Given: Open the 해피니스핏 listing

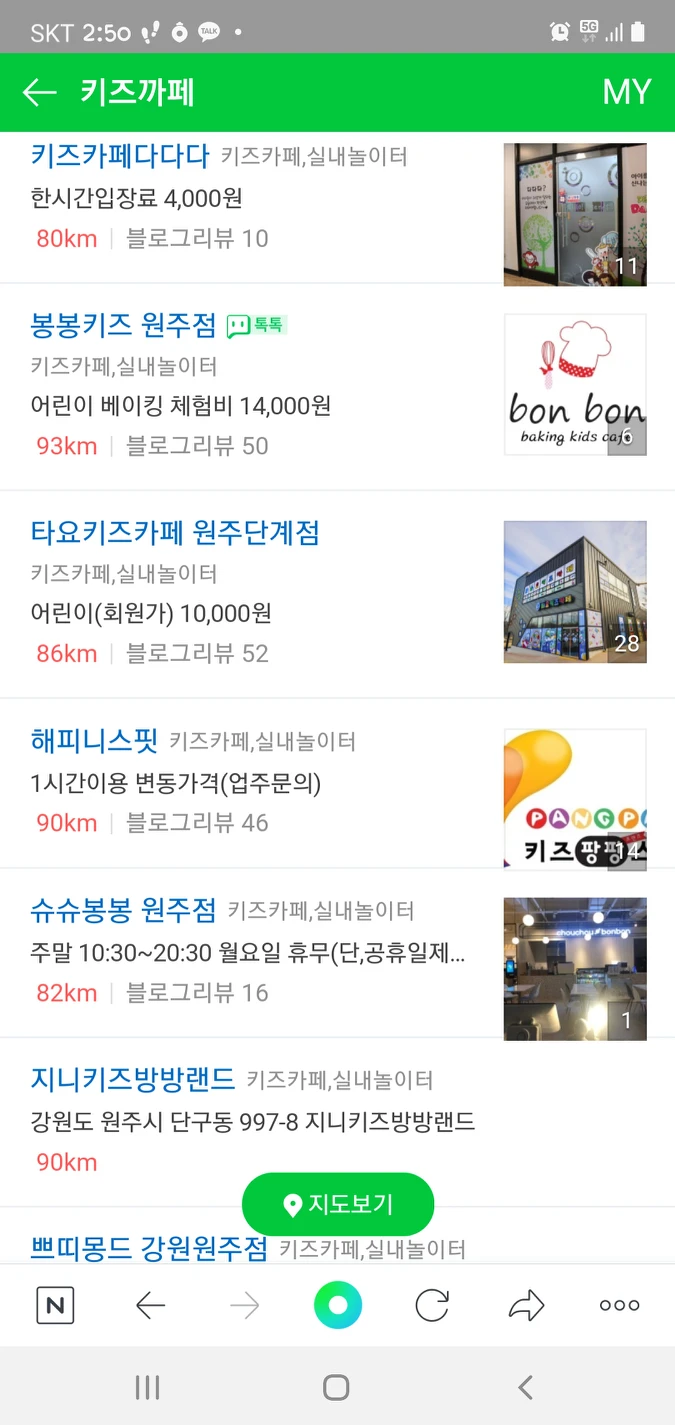Looking at the screenshot, I should [x=95, y=741].
